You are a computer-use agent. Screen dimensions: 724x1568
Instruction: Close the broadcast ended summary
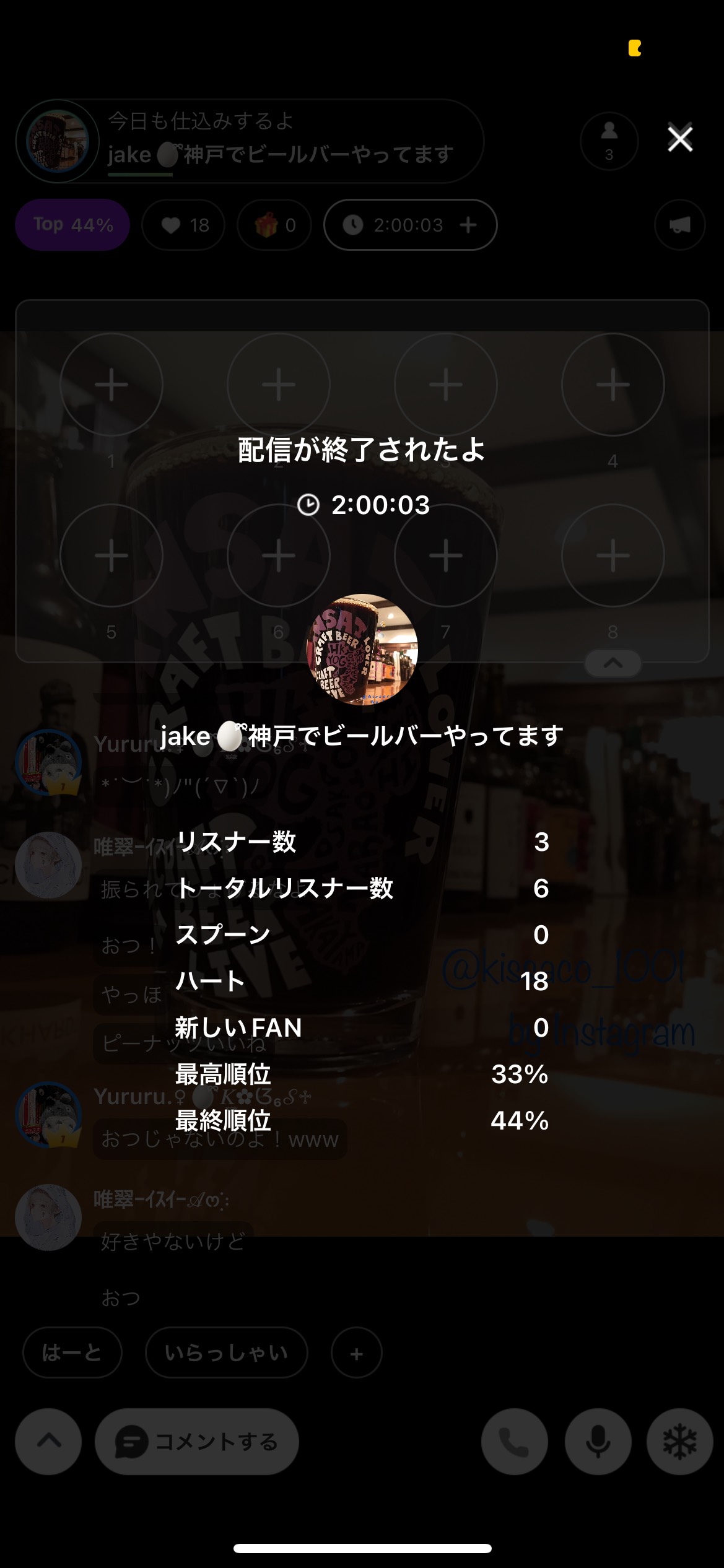click(x=679, y=139)
